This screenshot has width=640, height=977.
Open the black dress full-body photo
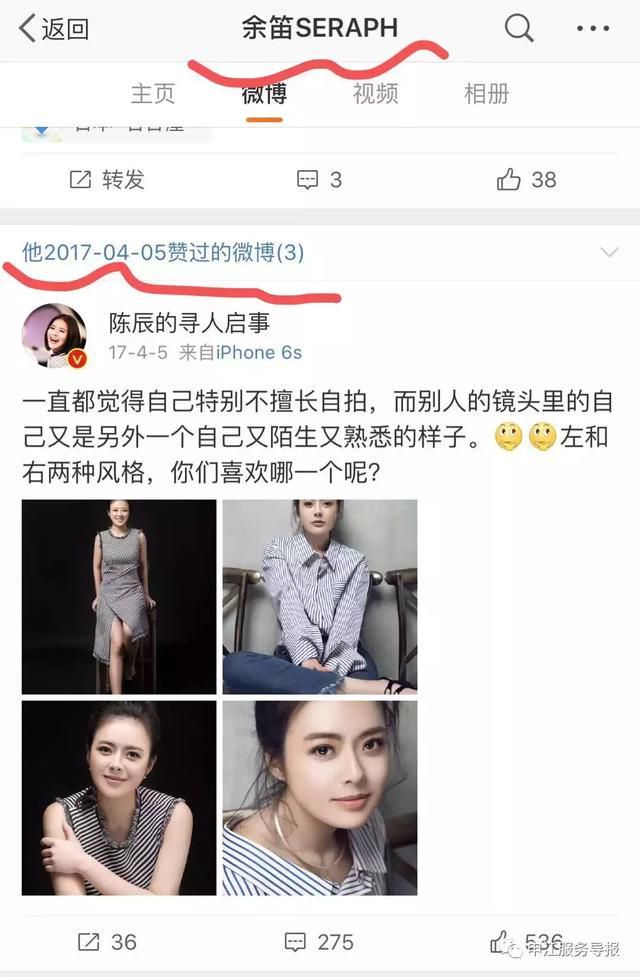[x=119, y=597]
